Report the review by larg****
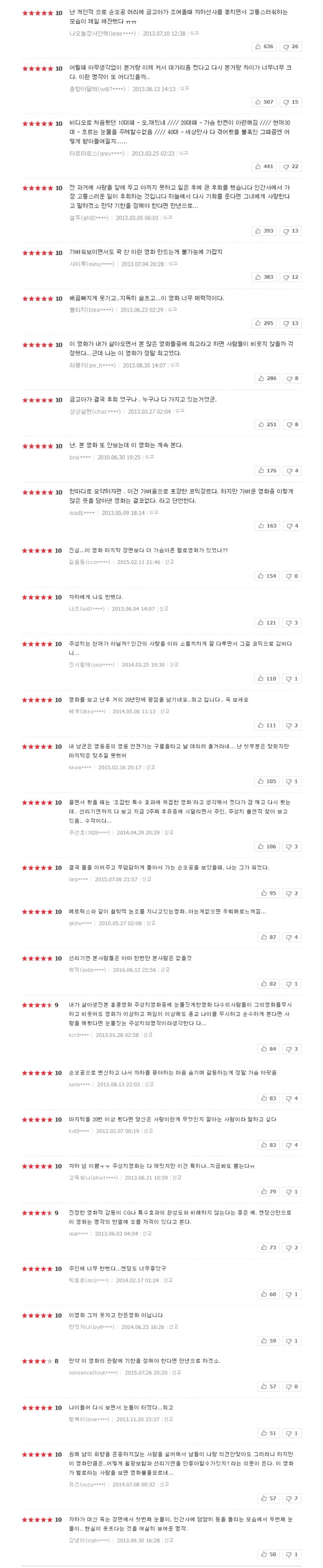 click(147, 879)
